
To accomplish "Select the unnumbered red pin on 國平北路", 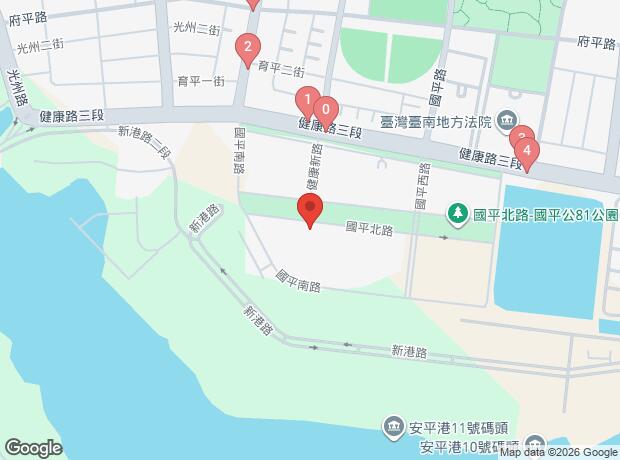I will [310, 210].
